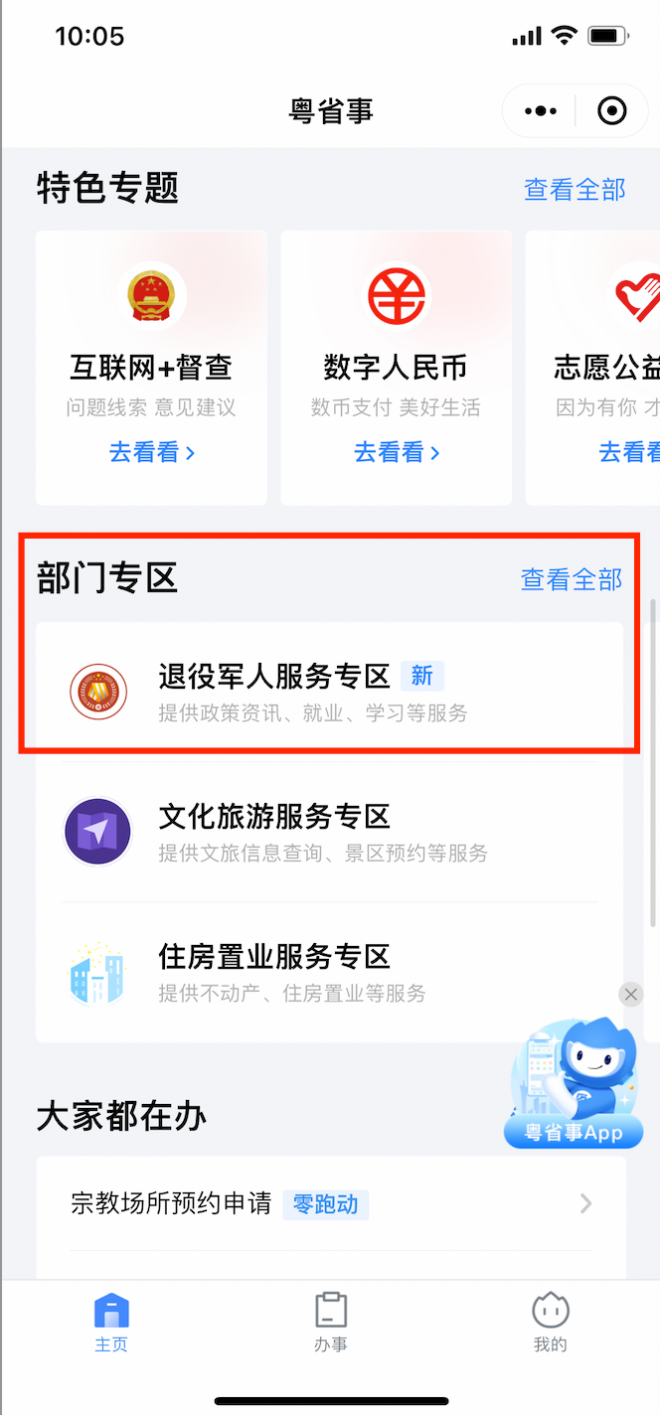This screenshot has width=660, height=1415.
Task: Open 宗教场所预约申请 service
Action: point(330,1203)
